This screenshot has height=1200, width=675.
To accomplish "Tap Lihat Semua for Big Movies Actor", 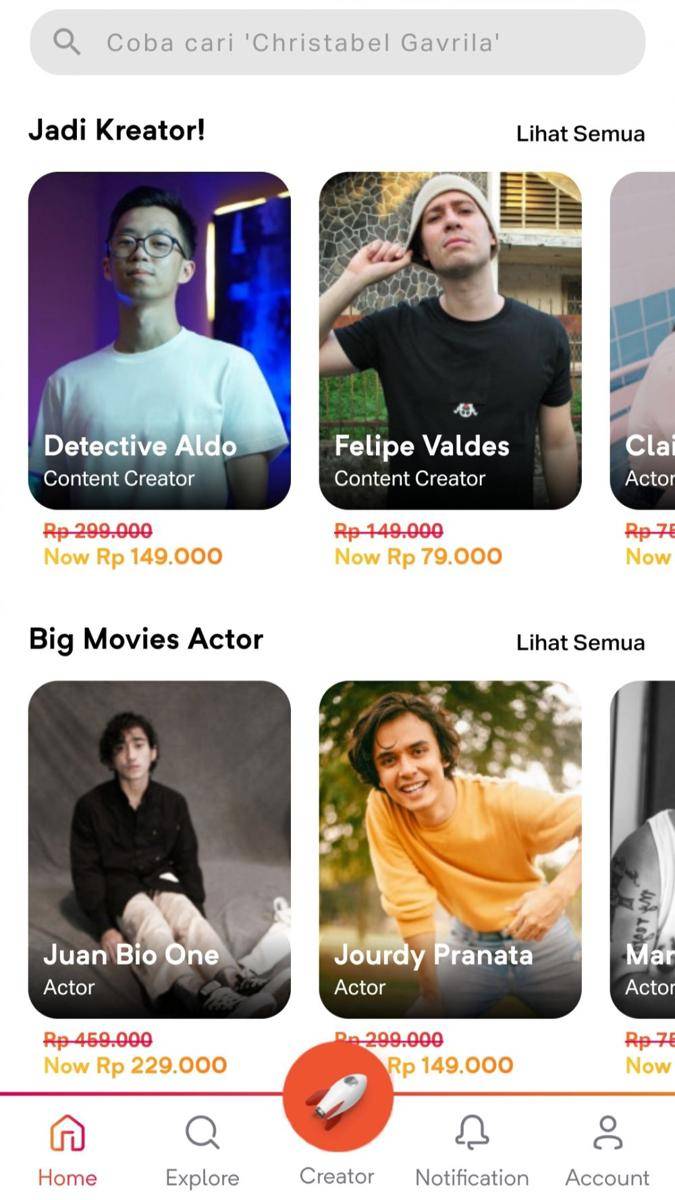I will point(580,643).
